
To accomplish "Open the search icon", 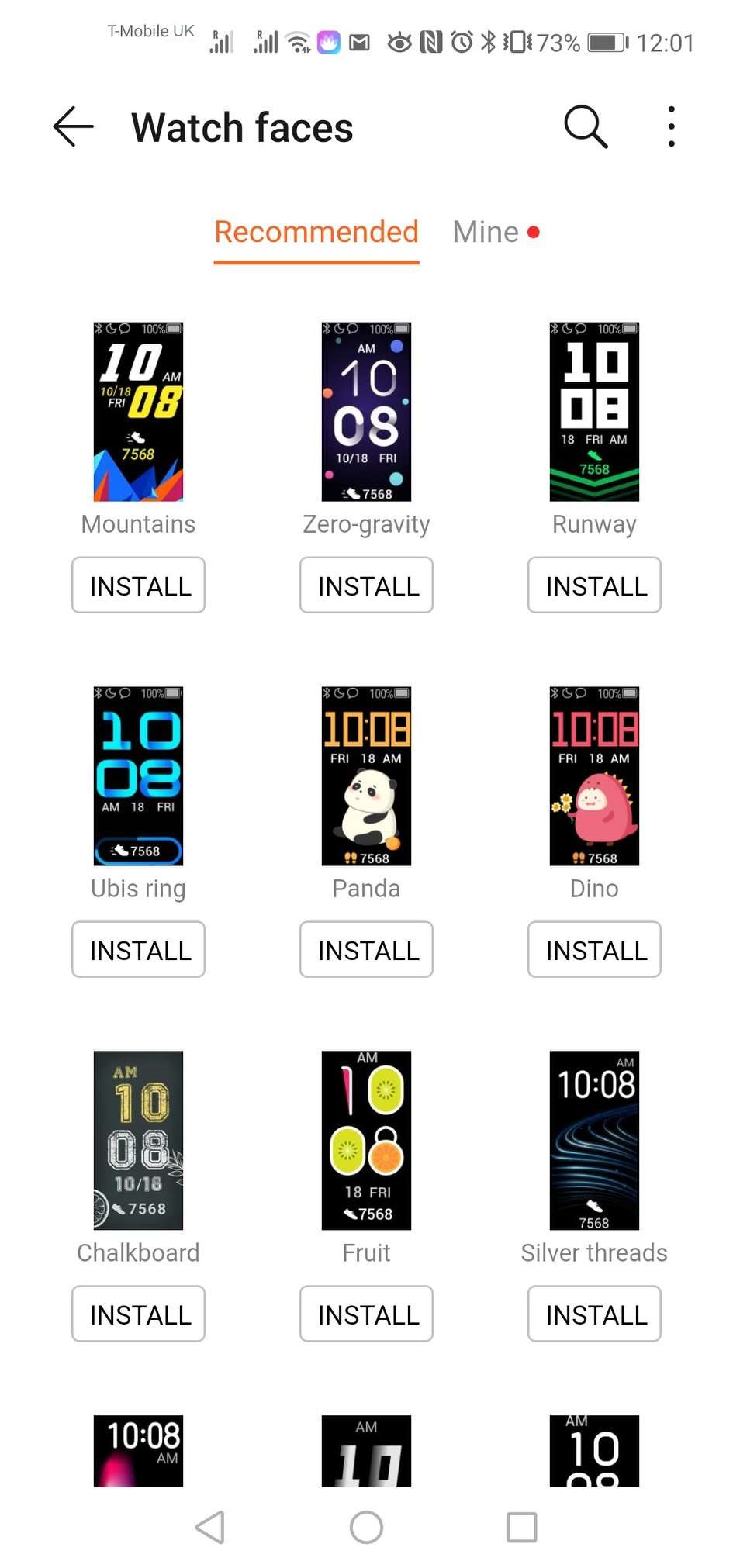I will [x=585, y=126].
